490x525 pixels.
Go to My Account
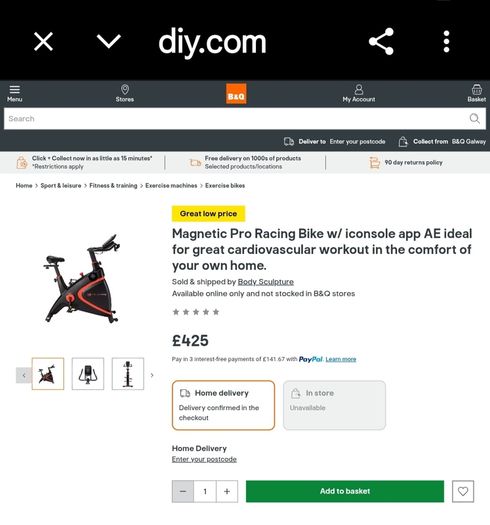click(x=359, y=93)
